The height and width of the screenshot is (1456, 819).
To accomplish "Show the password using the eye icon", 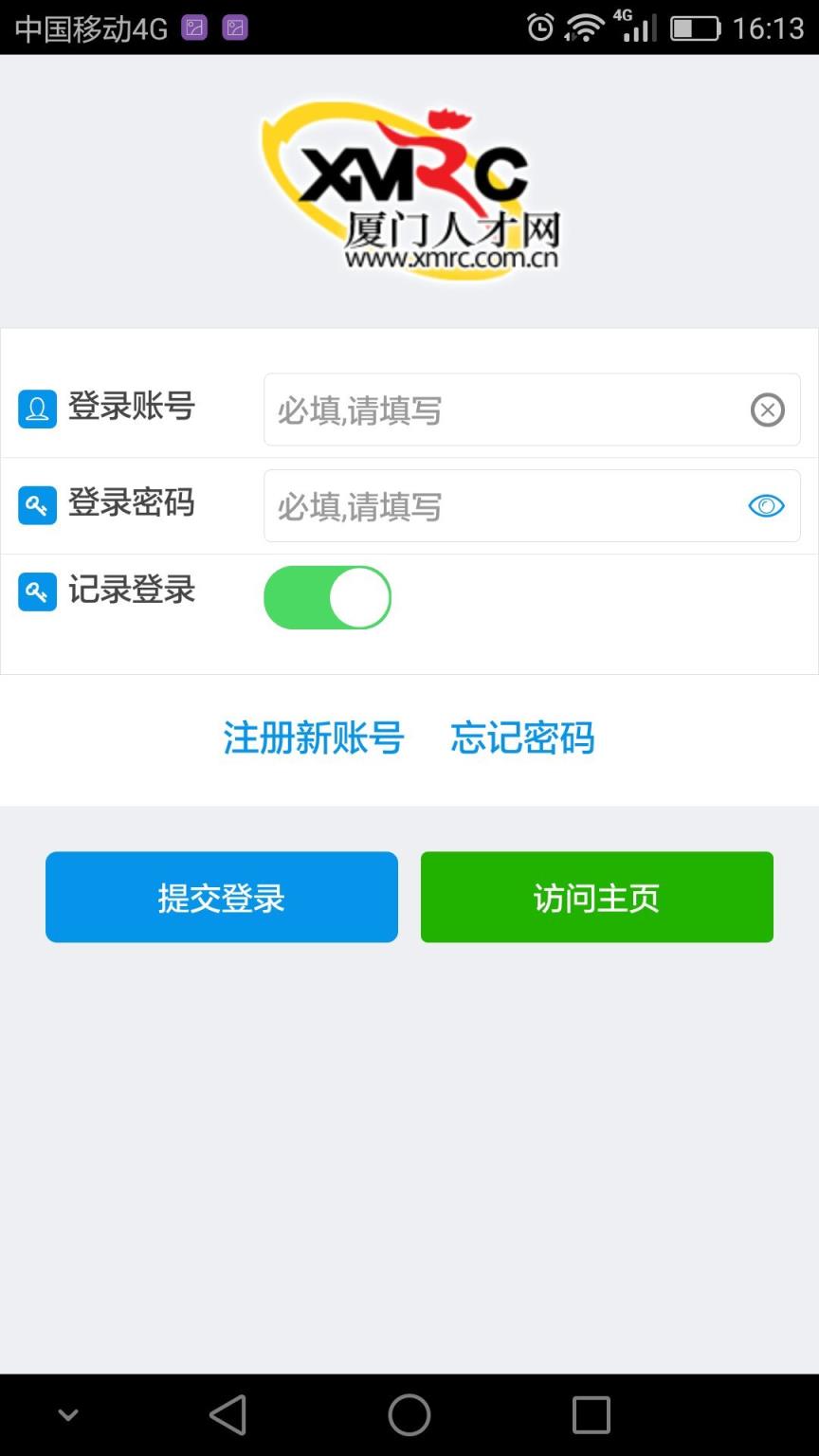I will pos(766,505).
